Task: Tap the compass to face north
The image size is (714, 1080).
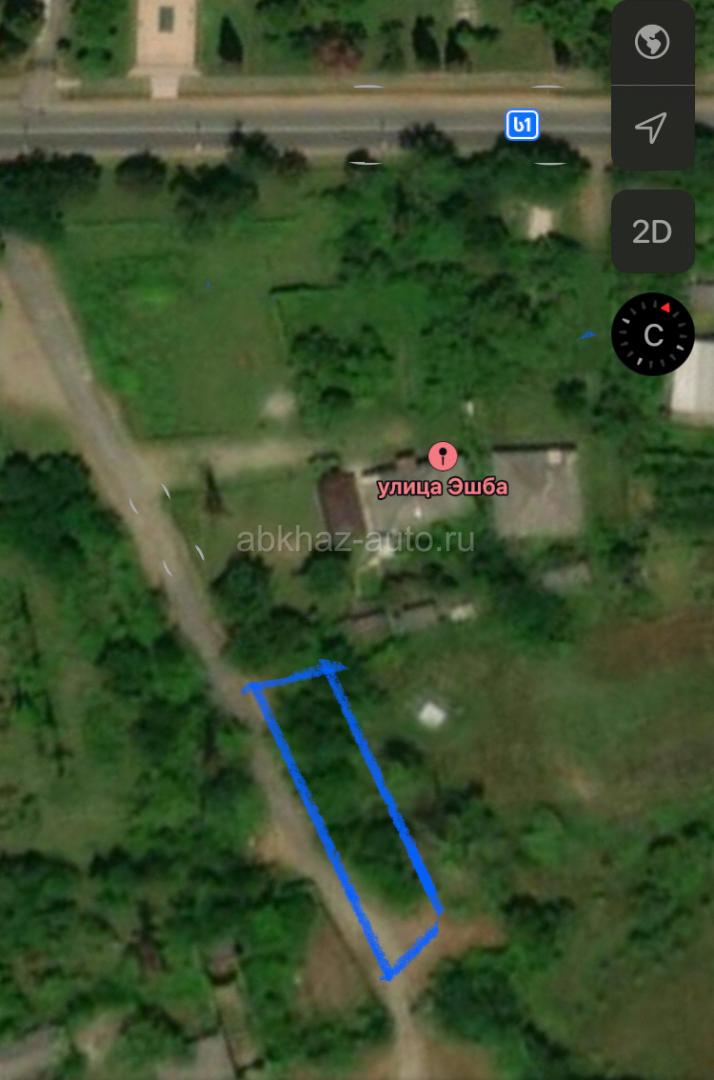Action: point(653,334)
